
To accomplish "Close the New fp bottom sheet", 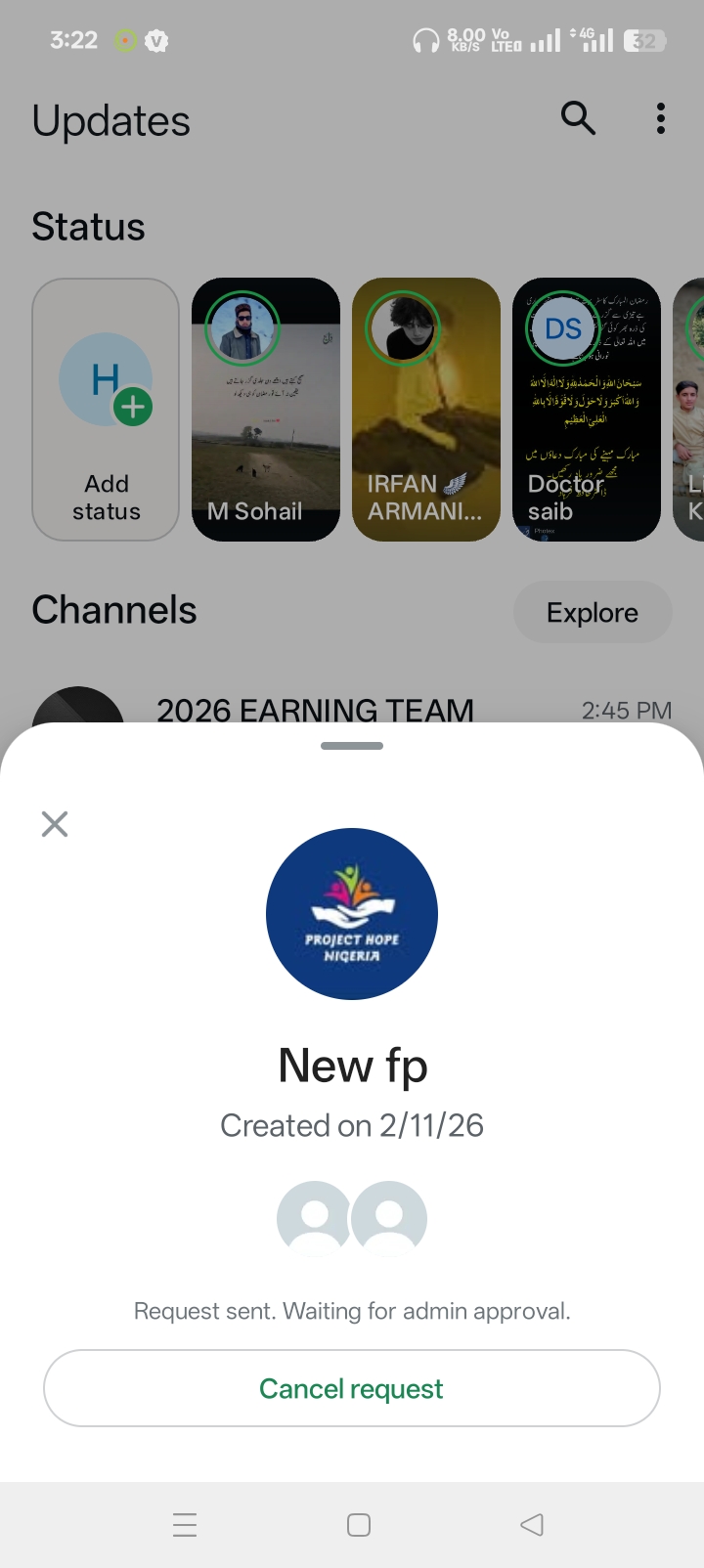I will coord(55,824).
